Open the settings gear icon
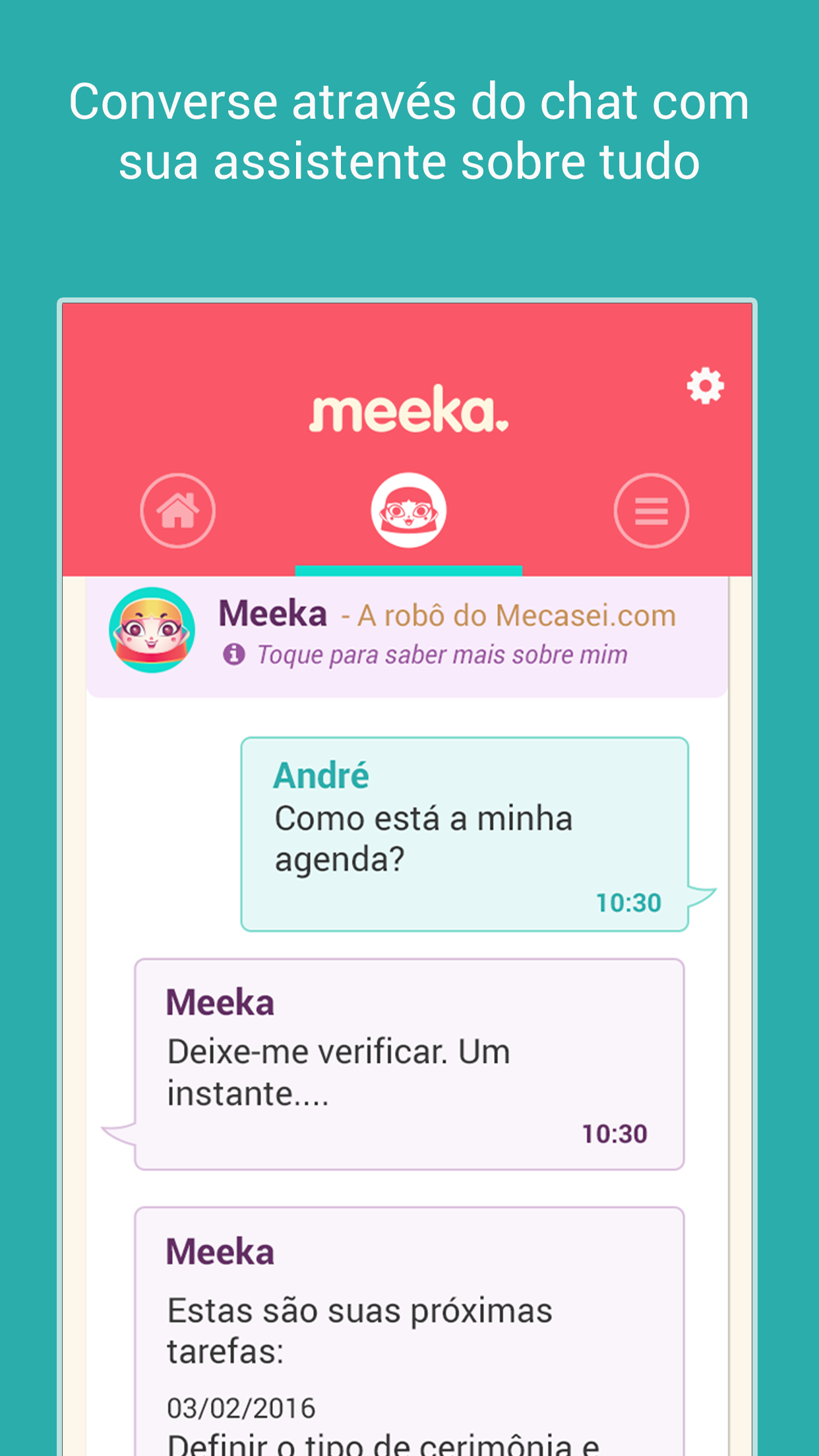 point(705,385)
